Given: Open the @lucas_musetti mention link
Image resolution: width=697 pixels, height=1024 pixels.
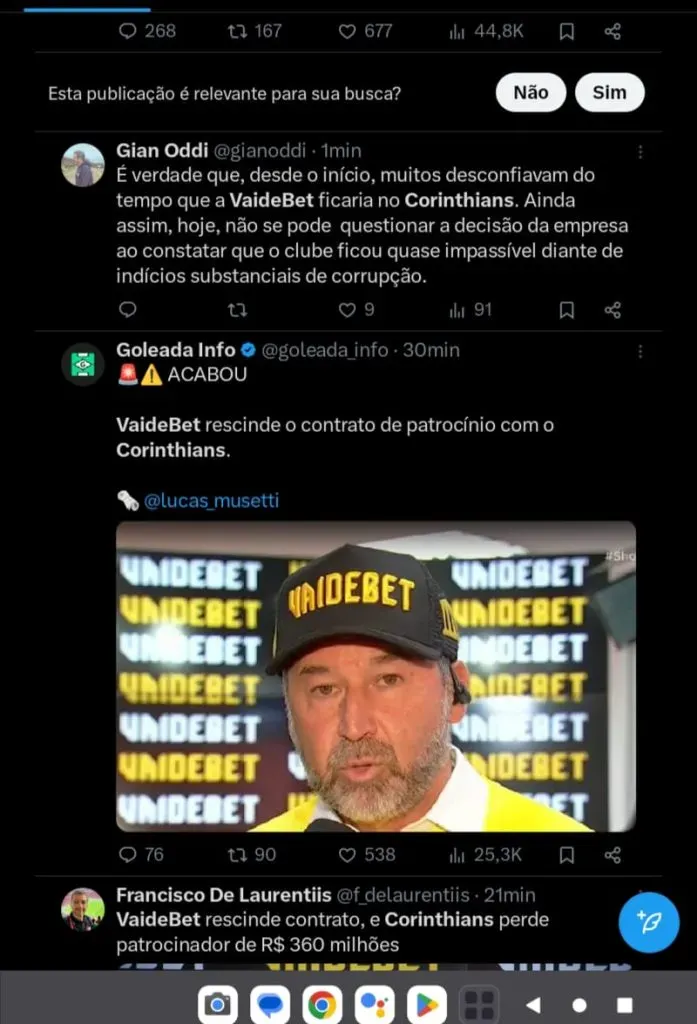Looking at the screenshot, I should [x=211, y=501].
